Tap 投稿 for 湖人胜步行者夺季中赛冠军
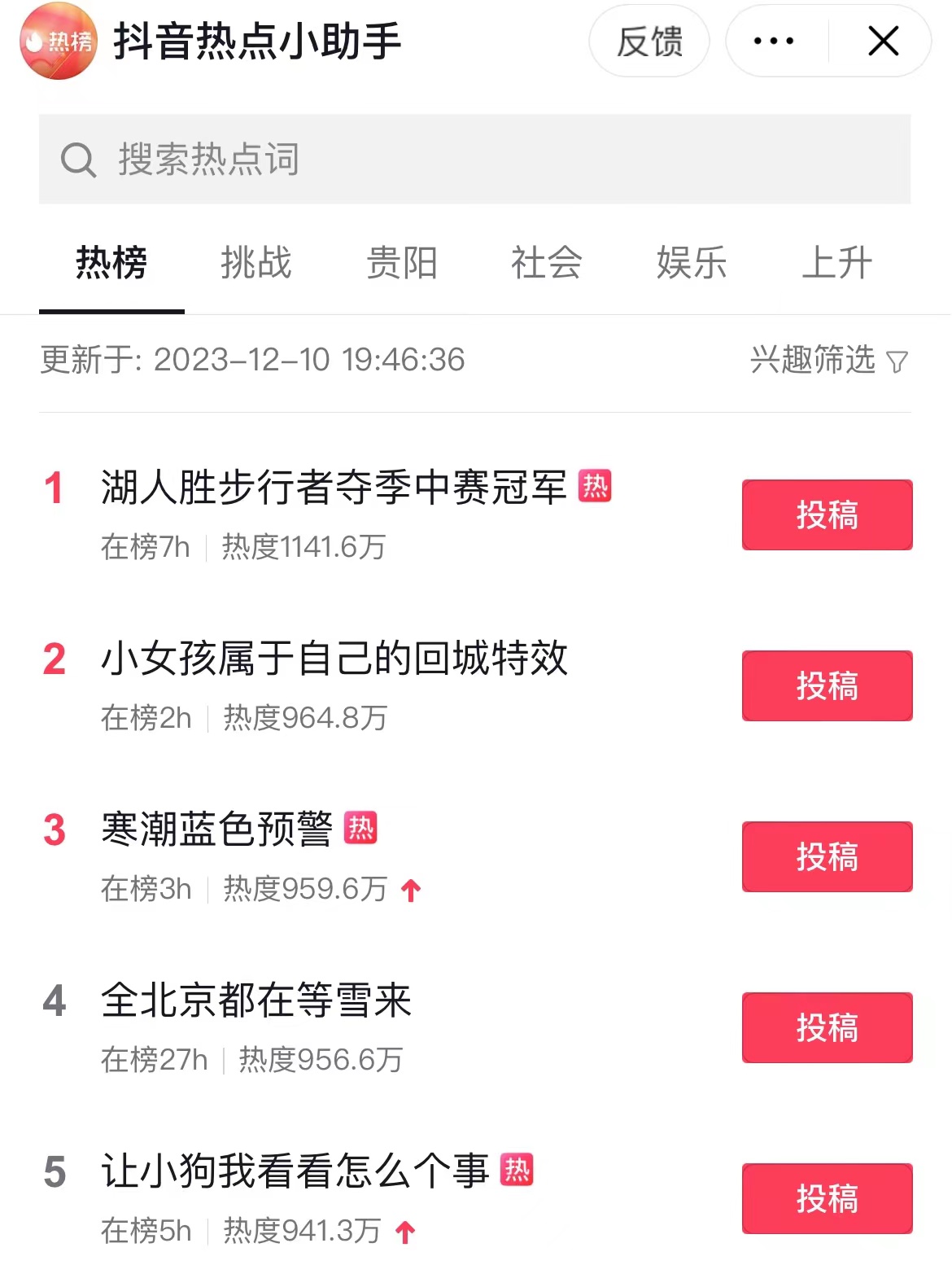Image resolution: width=952 pixels, height=1287 pixels. tap(827, 515)
